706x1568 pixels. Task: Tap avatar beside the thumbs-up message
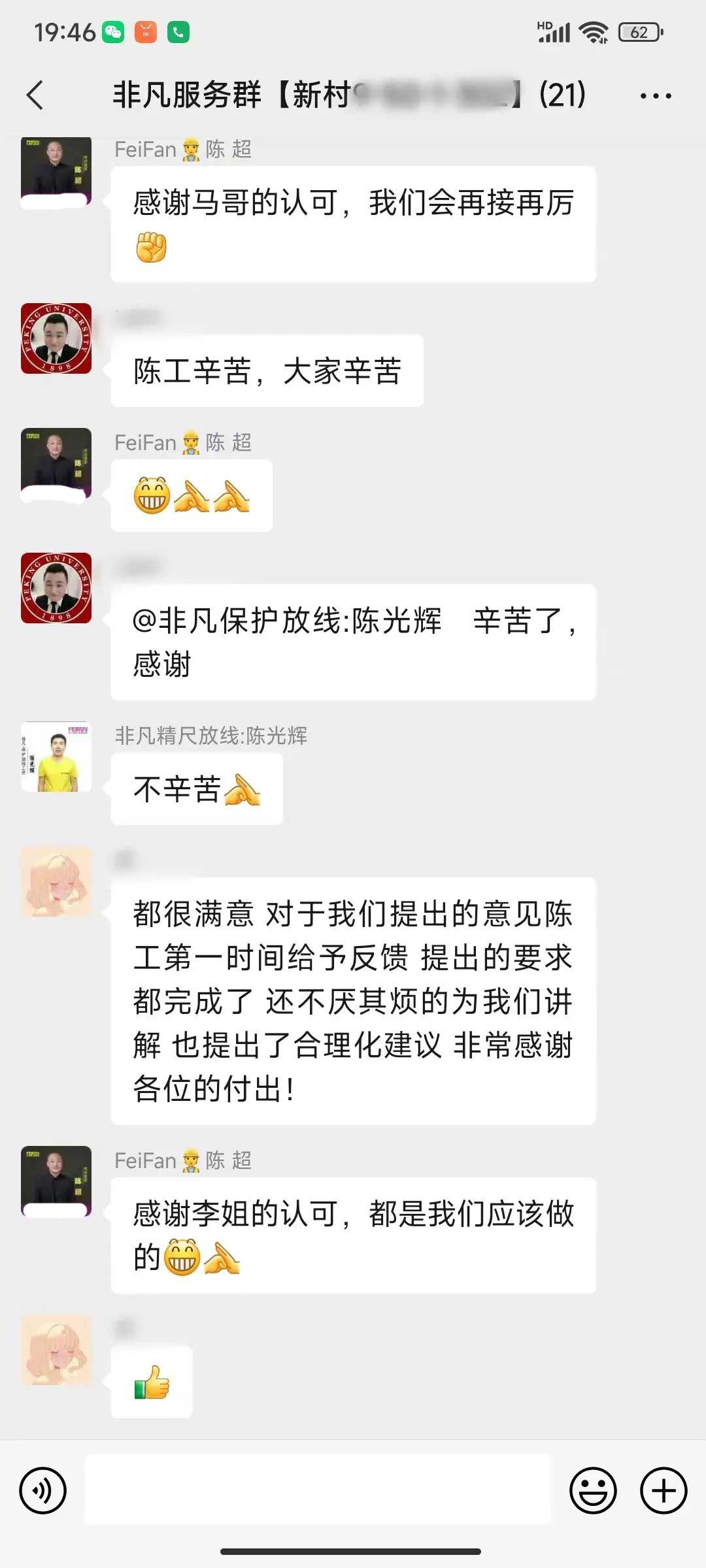coord(56,1351)
